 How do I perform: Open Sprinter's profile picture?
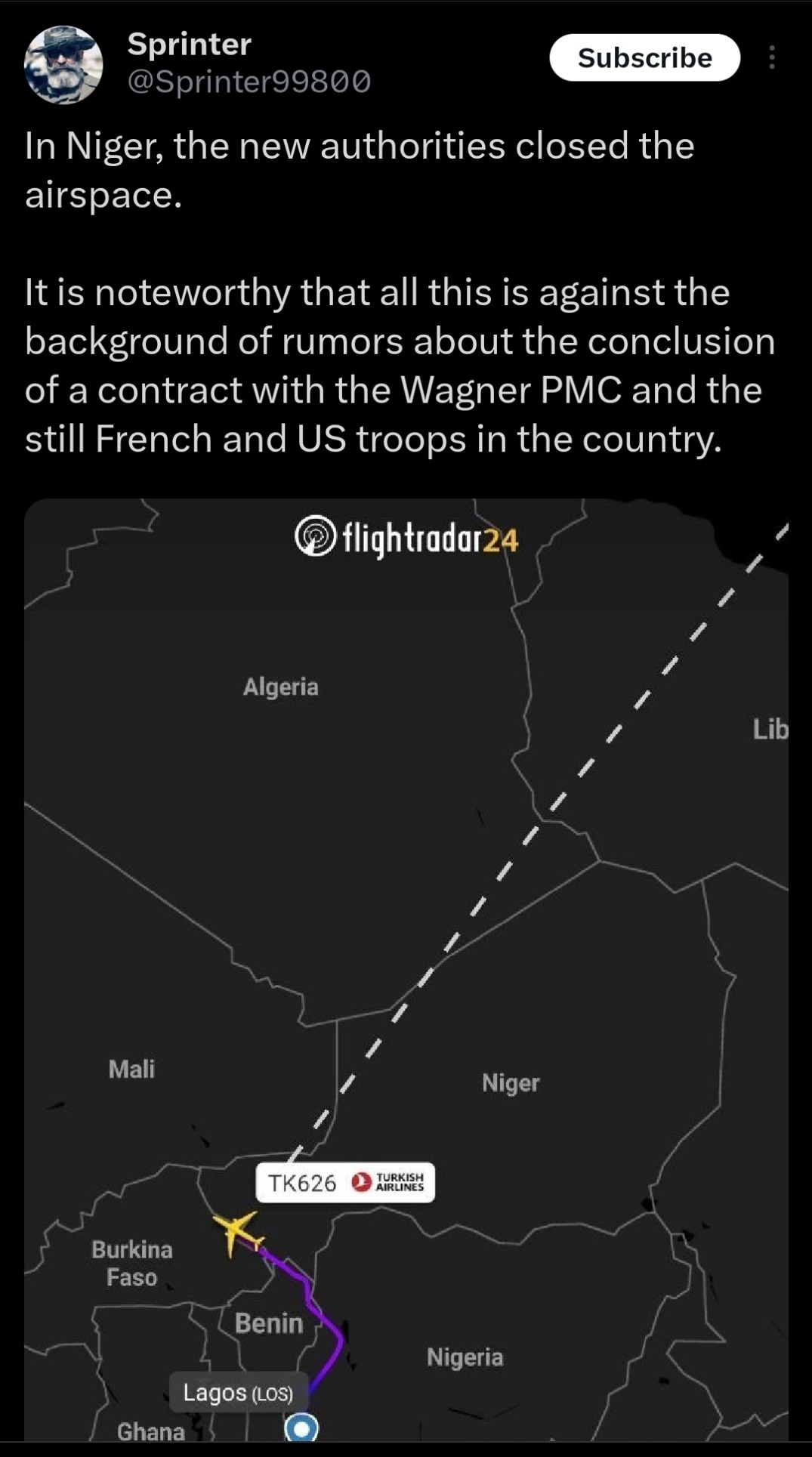pos(63,64)
